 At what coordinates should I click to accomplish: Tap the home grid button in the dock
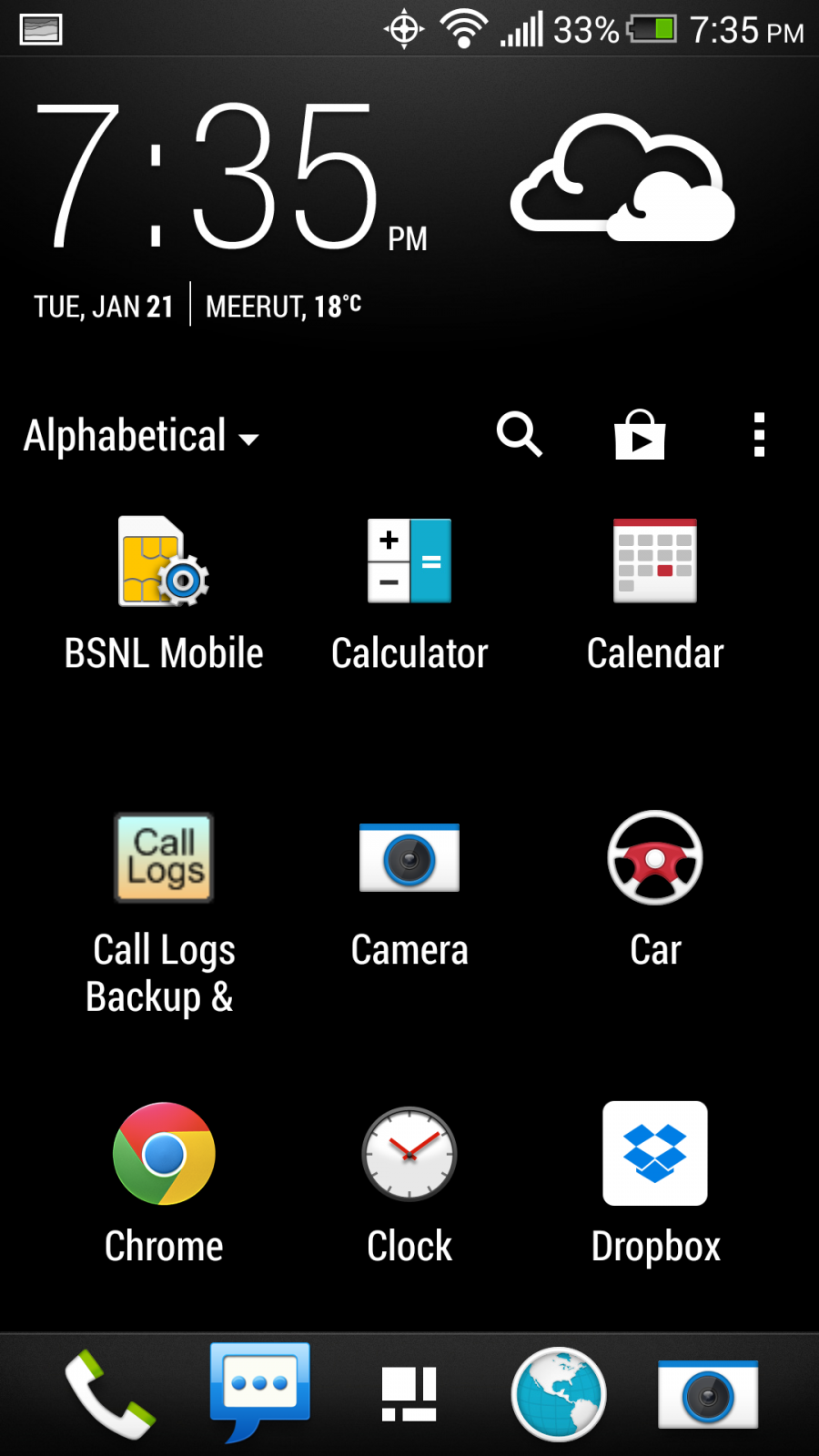(409, 1394)
